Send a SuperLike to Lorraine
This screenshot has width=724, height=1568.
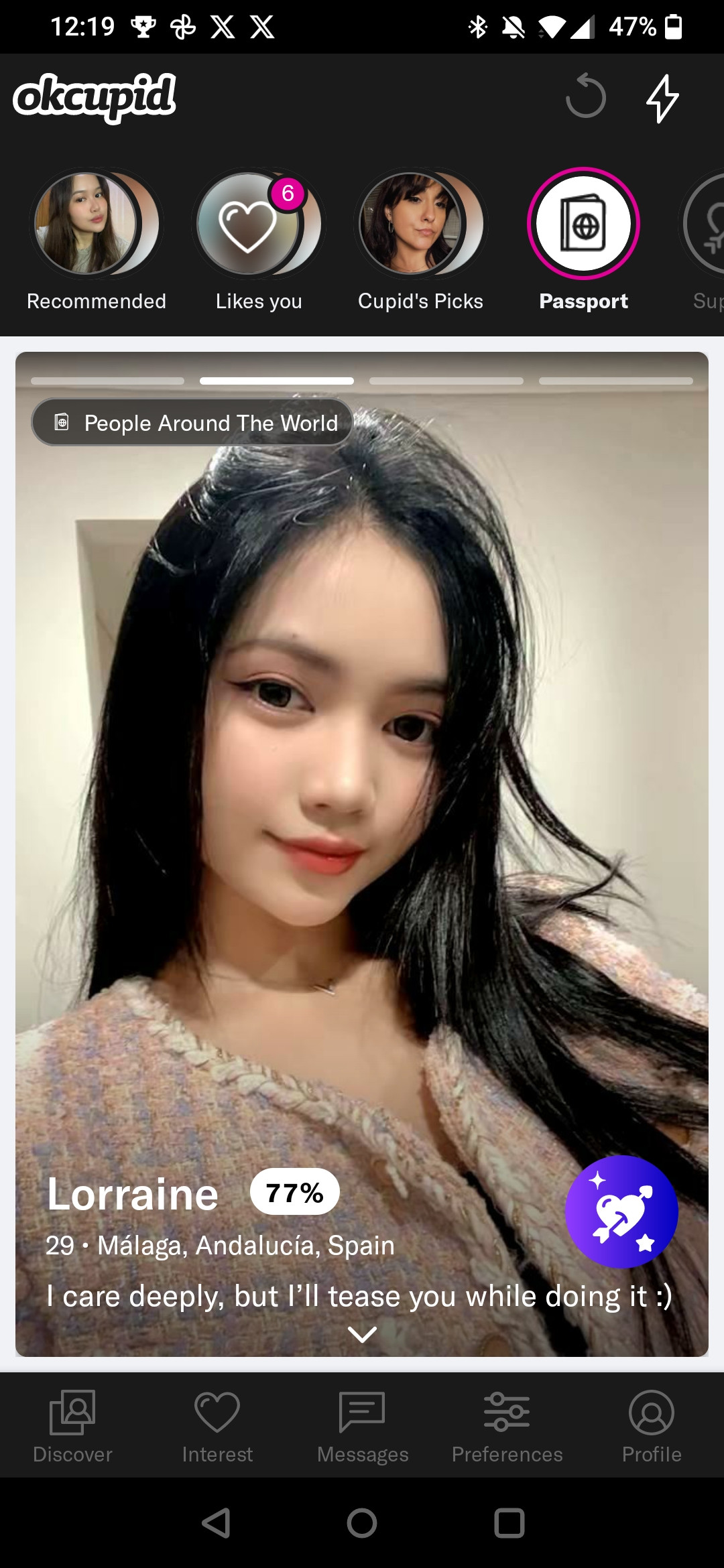click(621, 1212)
